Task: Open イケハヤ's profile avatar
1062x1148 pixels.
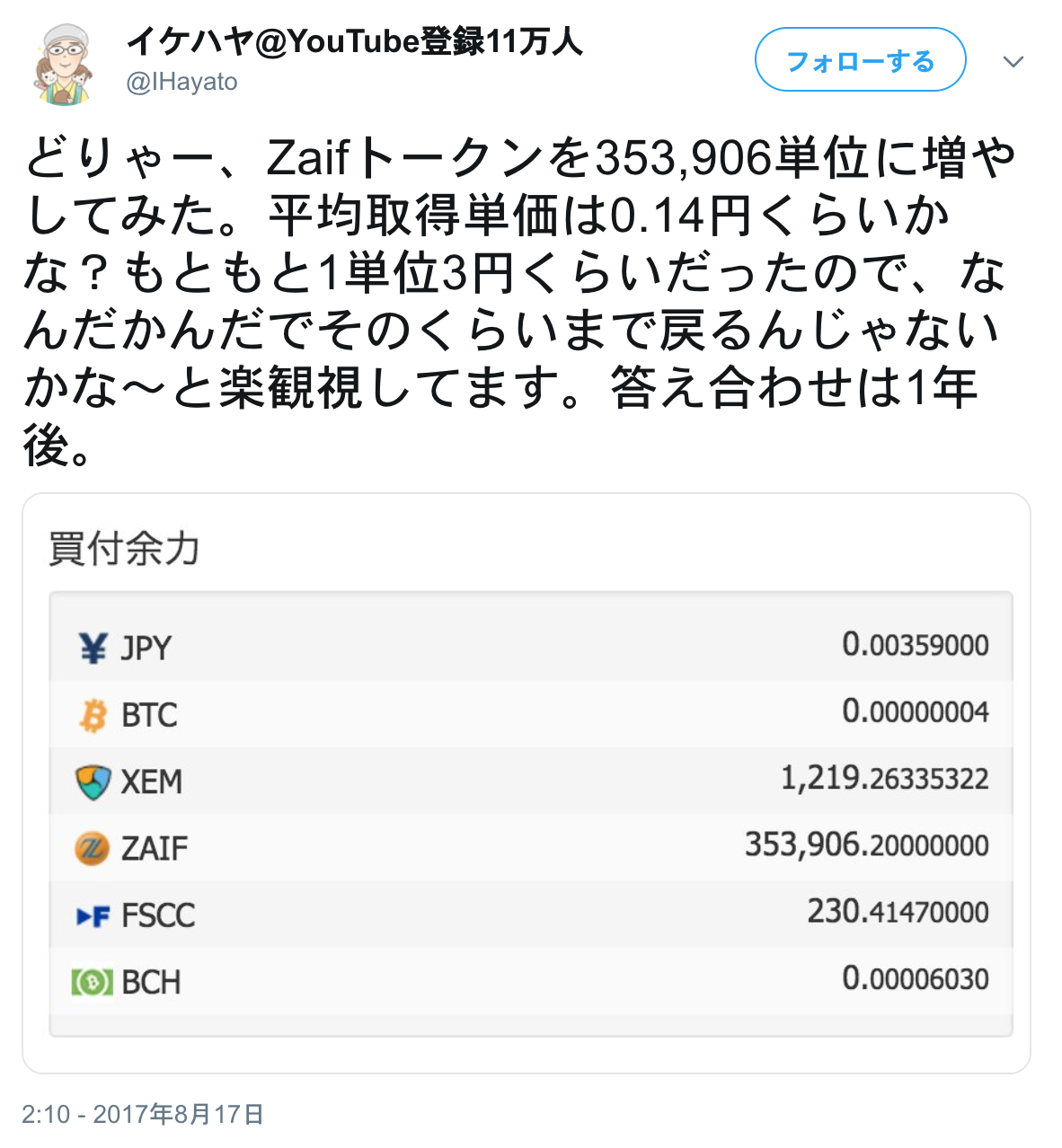Action: [64, 65]
